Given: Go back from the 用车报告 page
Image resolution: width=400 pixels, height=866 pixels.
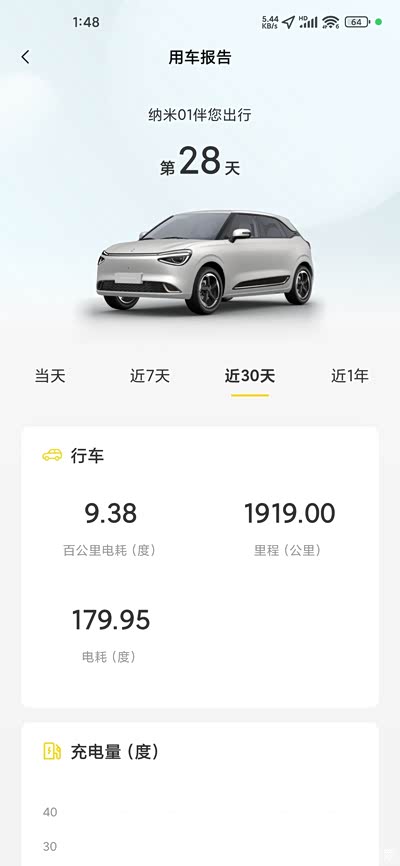Looking at the screenshot, I should click(25, 57).
